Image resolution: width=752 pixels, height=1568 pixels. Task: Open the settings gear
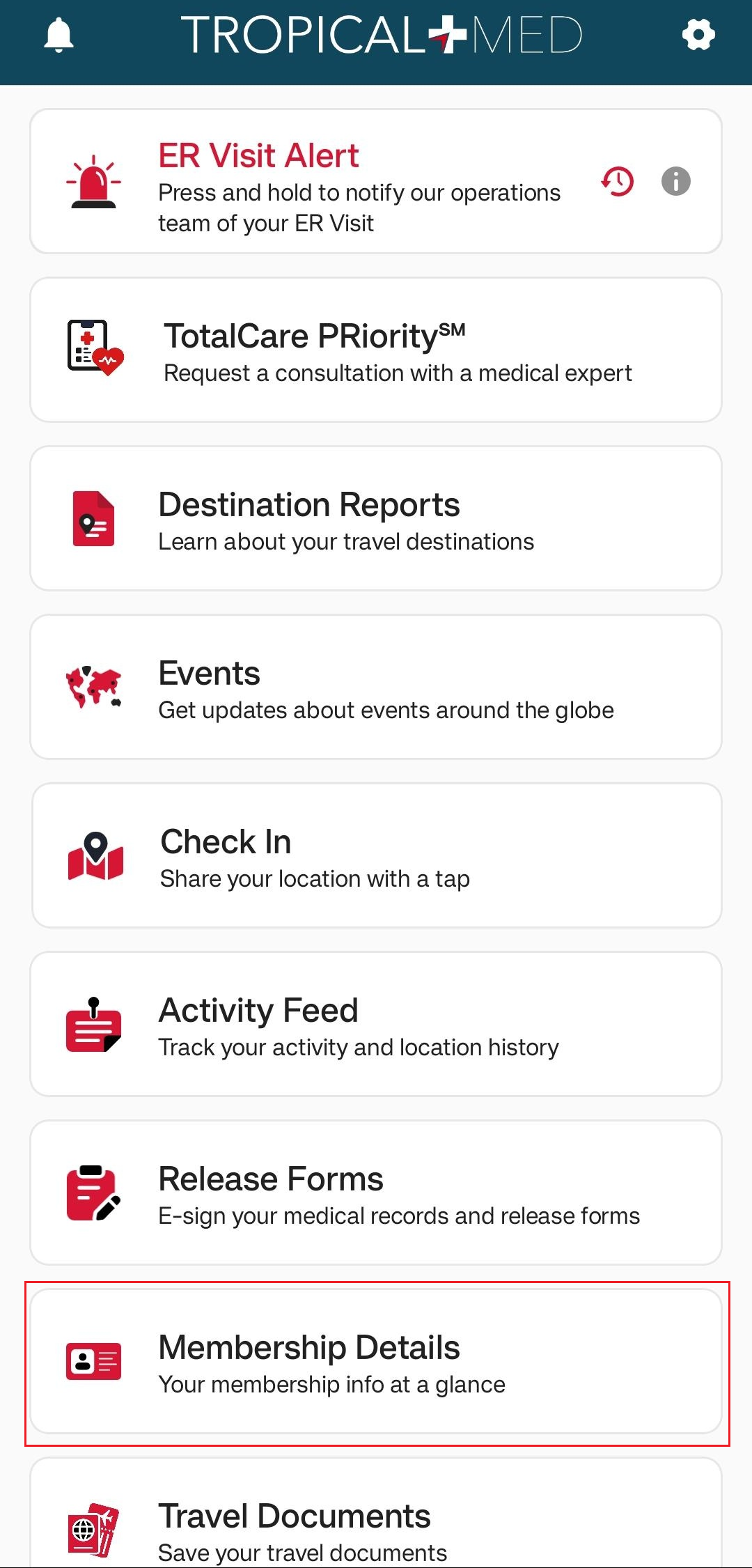(x=698, y=35)
